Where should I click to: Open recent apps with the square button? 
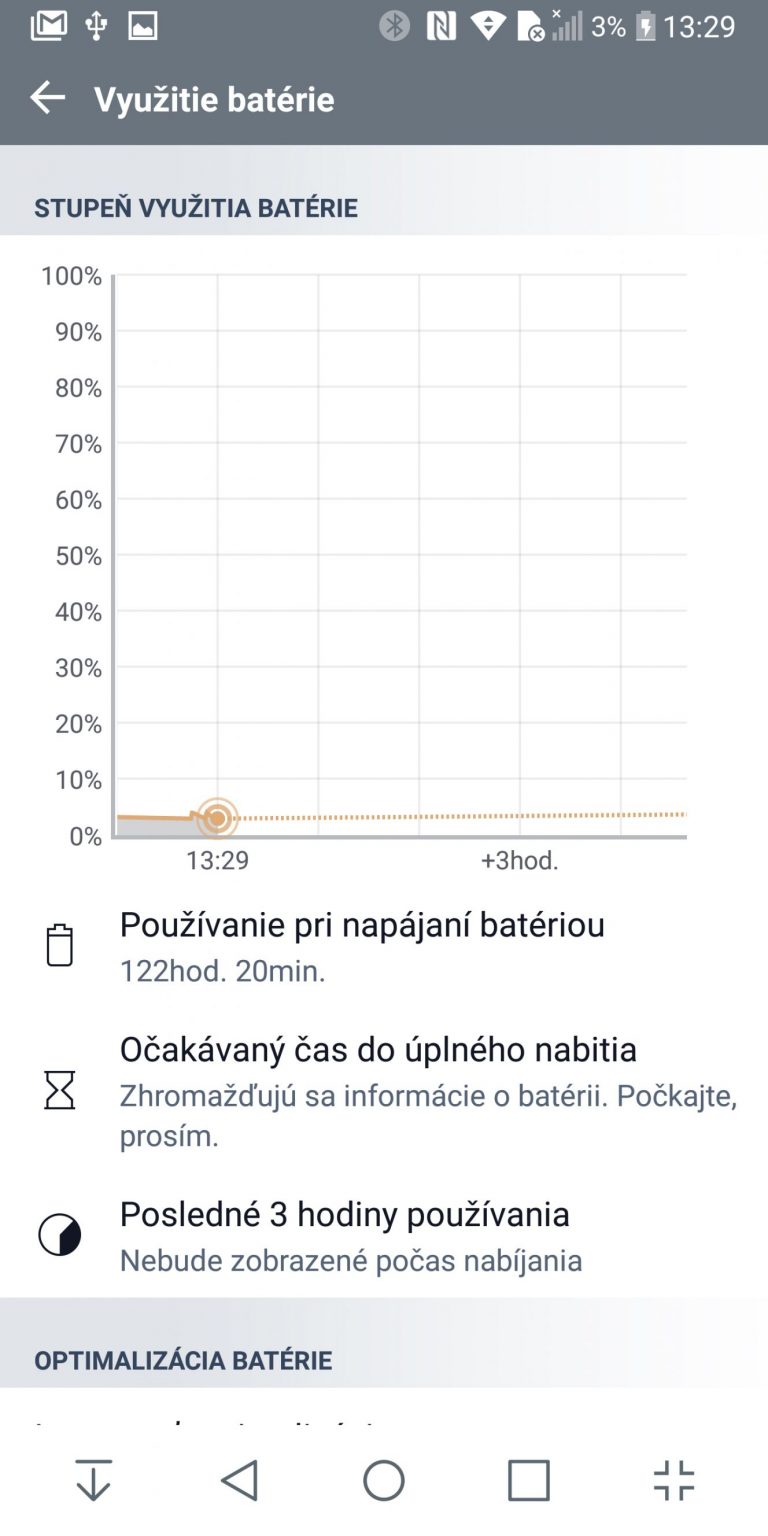click(x=529, y=1479)
